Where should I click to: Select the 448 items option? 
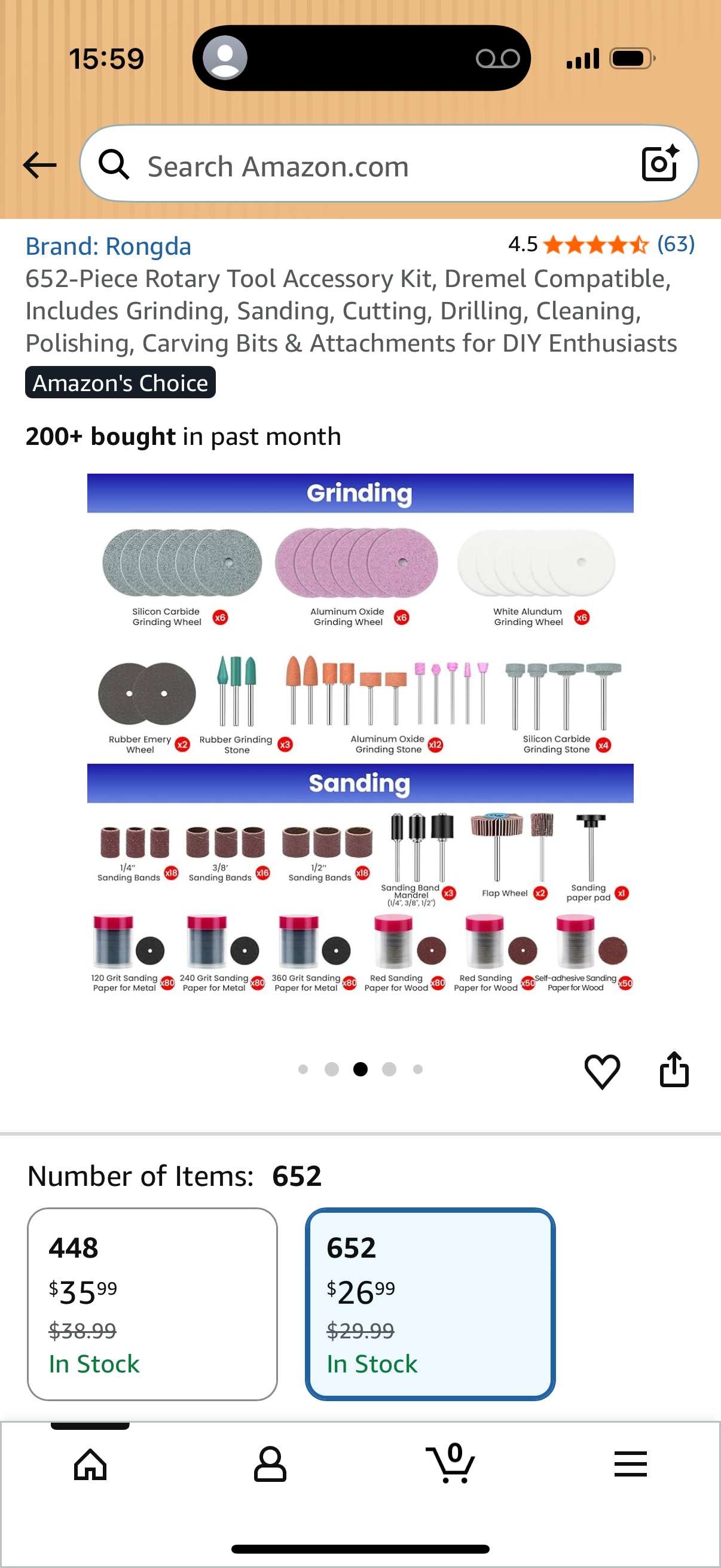point(152,1304)
